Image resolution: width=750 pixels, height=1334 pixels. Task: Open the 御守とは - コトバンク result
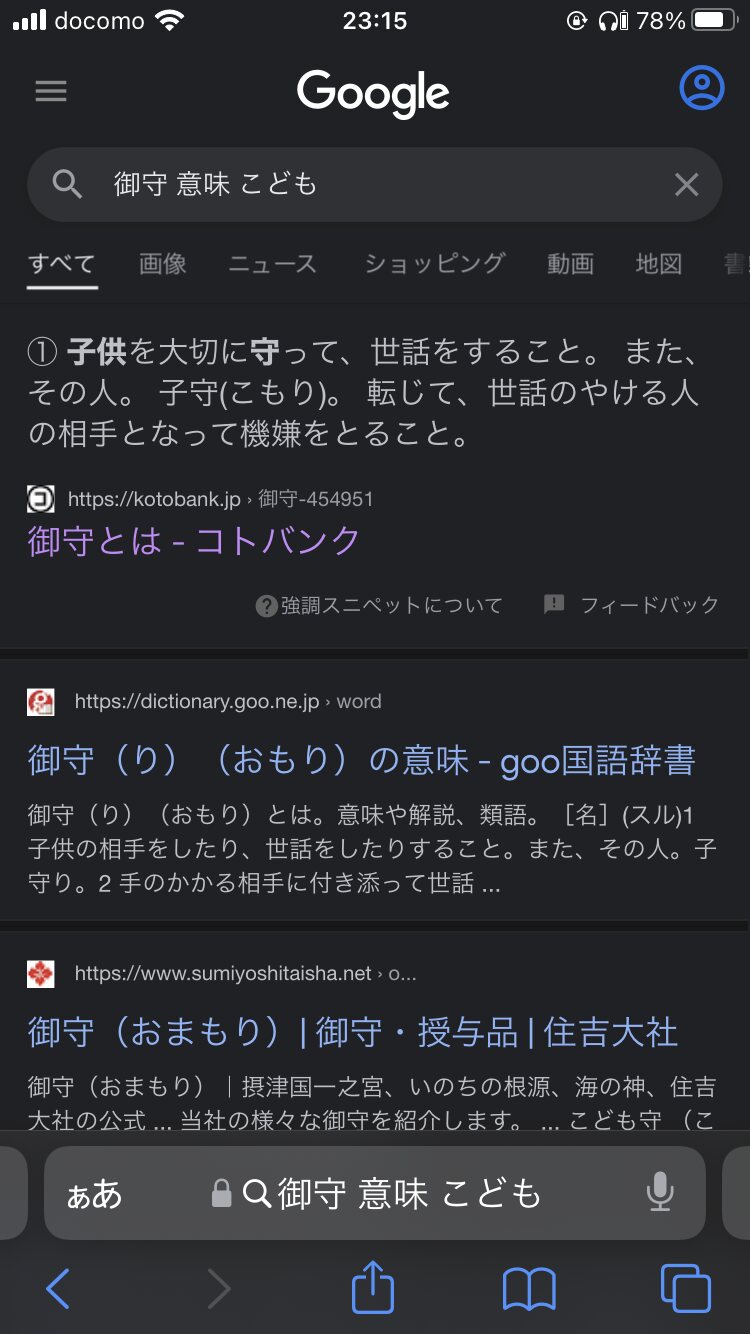click(x=194, y=541)
